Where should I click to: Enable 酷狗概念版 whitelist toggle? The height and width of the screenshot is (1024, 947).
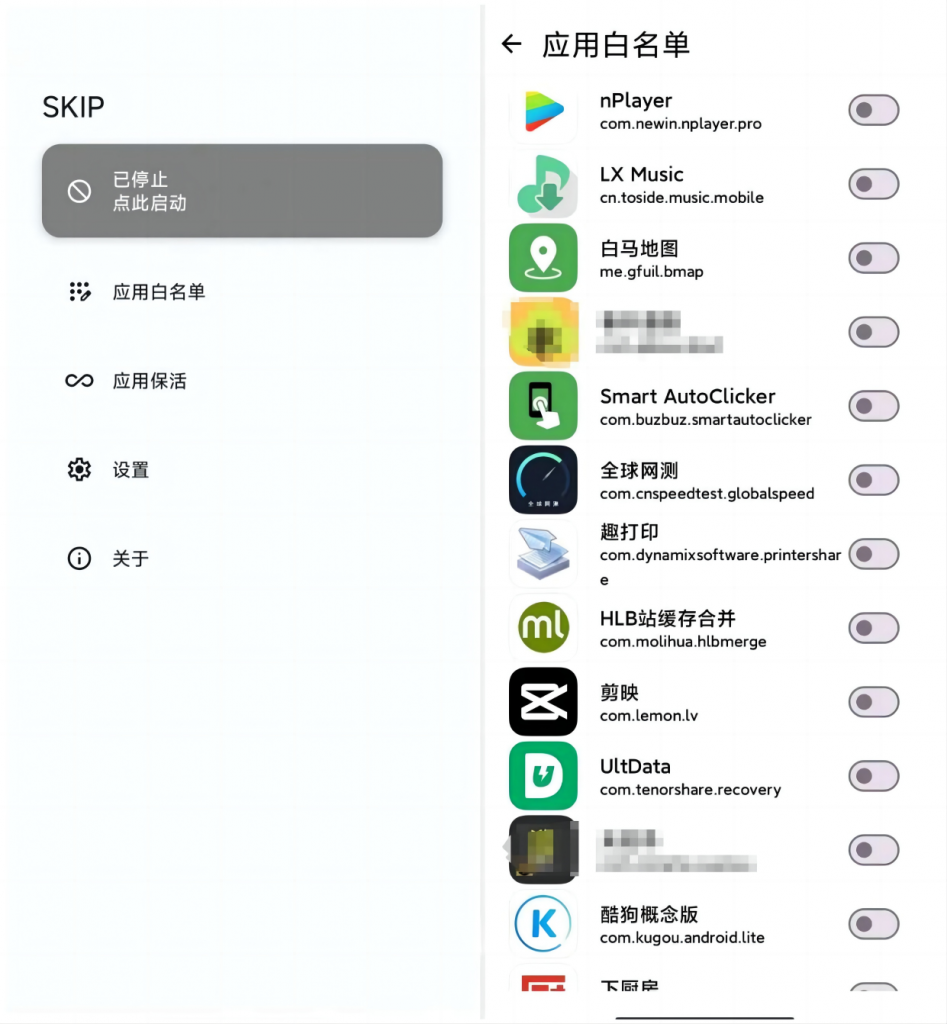[873, 924]
